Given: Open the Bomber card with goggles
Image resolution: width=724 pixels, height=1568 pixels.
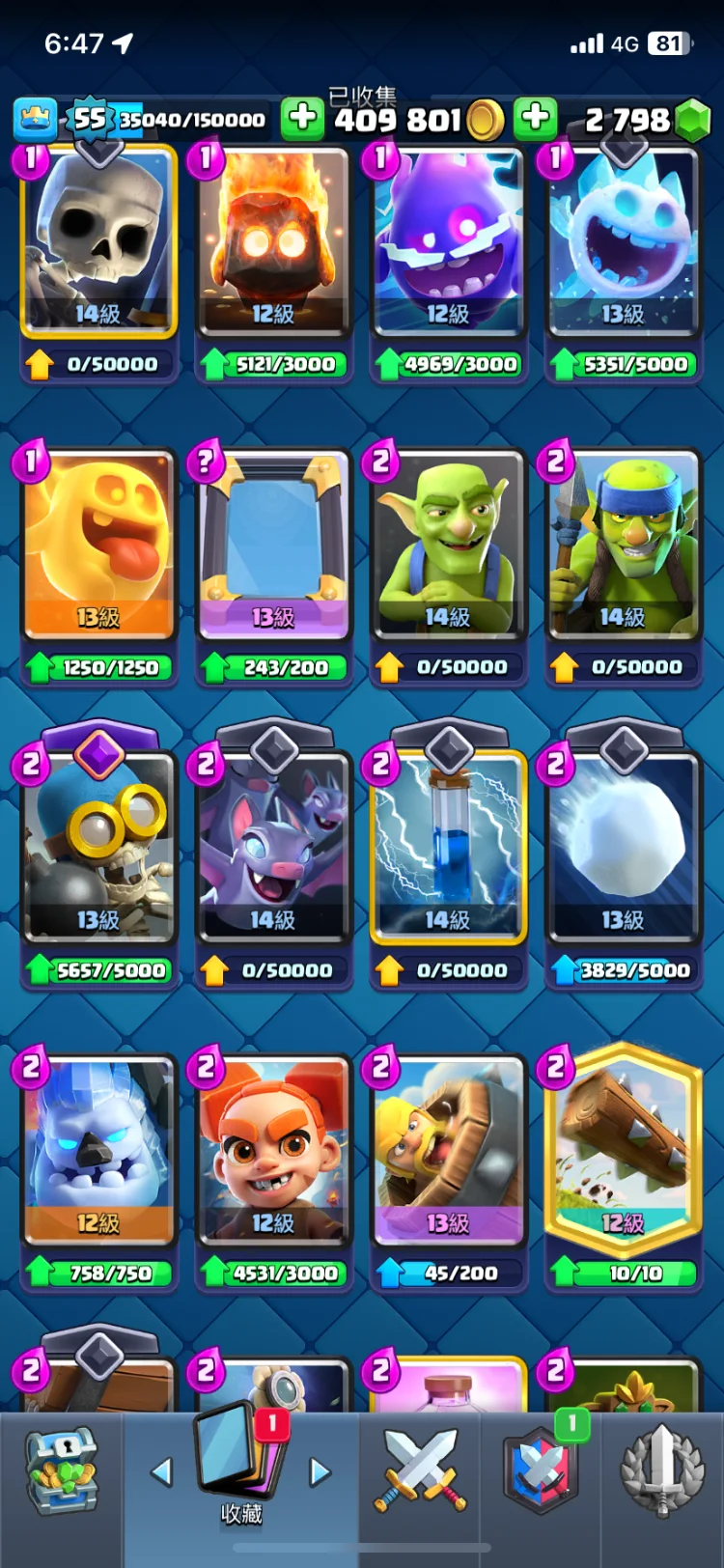Looking at the screenshot, I should [98, 850].
